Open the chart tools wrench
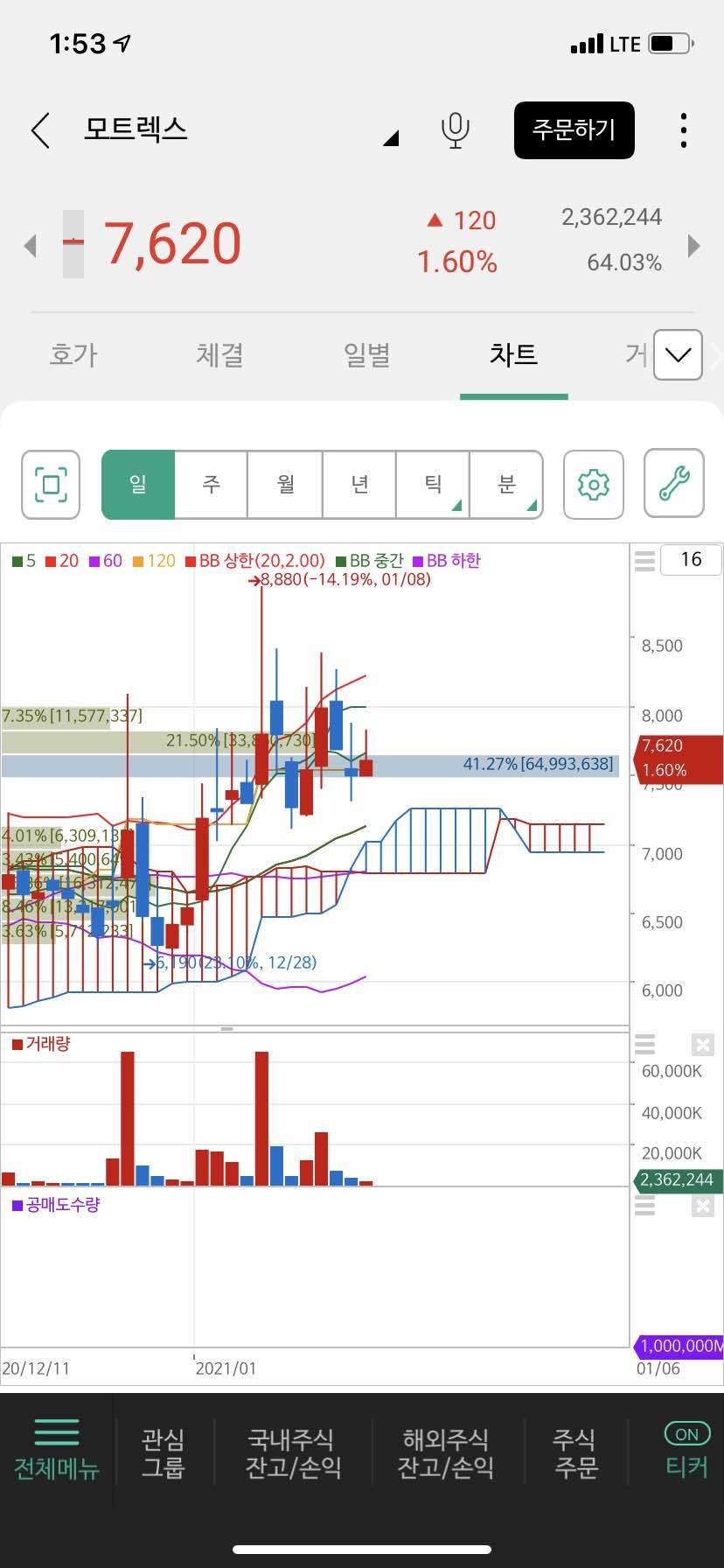The image size is (724, 1568). [x=673, y=484]
